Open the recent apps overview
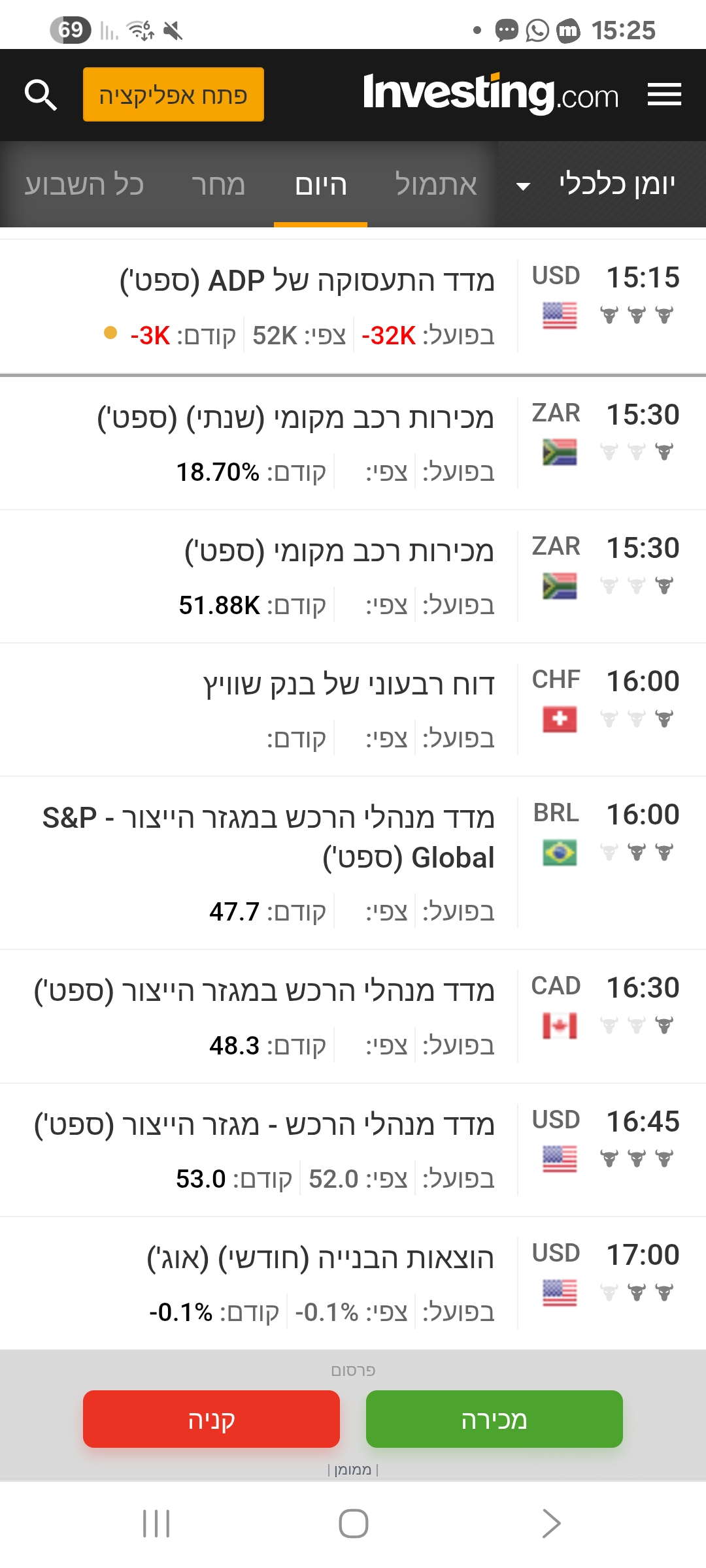The width and height of the screenshot is (706, 1568). click(x=156, y=1524)
